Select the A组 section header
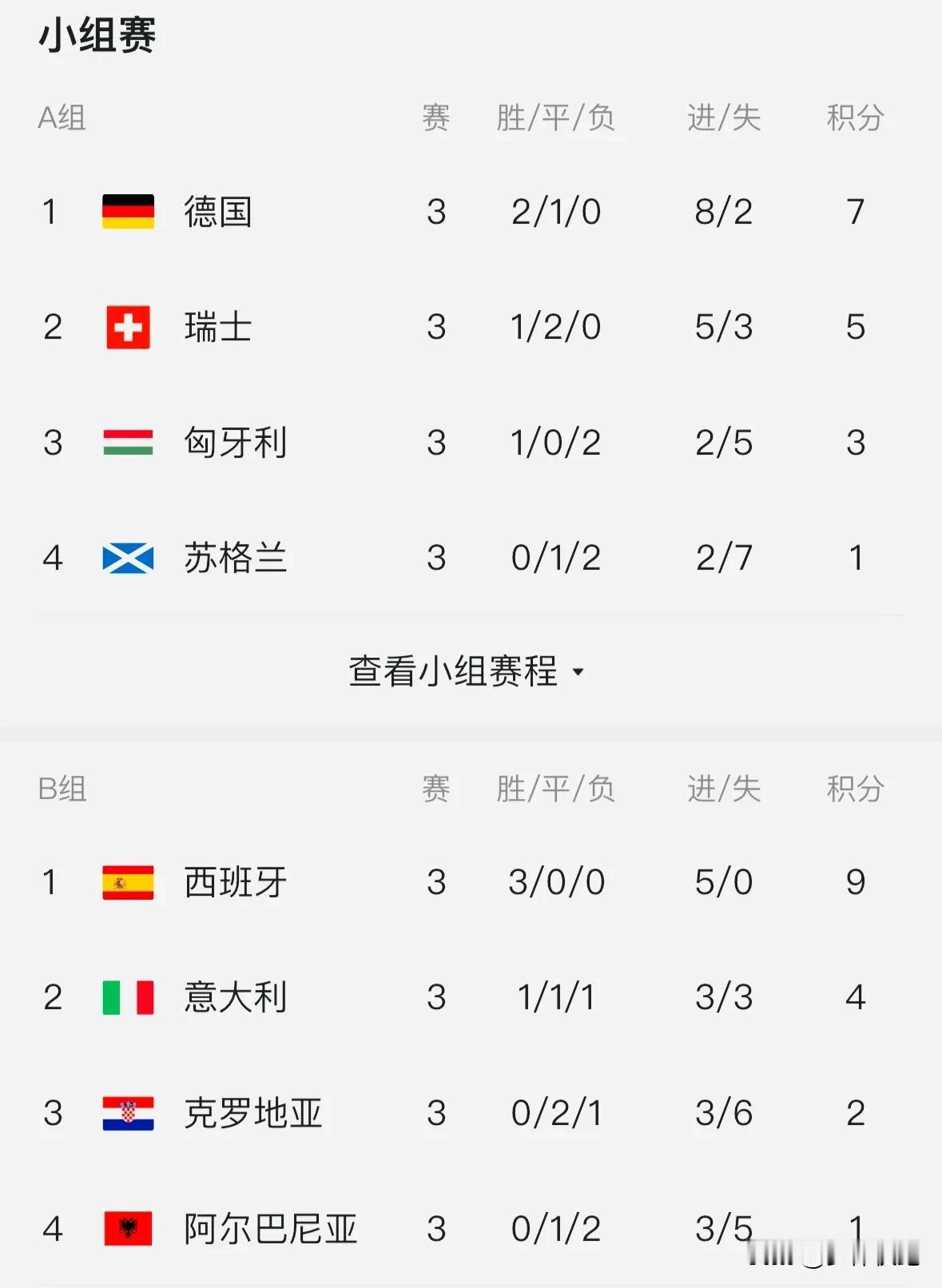942x1288 pixels. click(62, 118)
